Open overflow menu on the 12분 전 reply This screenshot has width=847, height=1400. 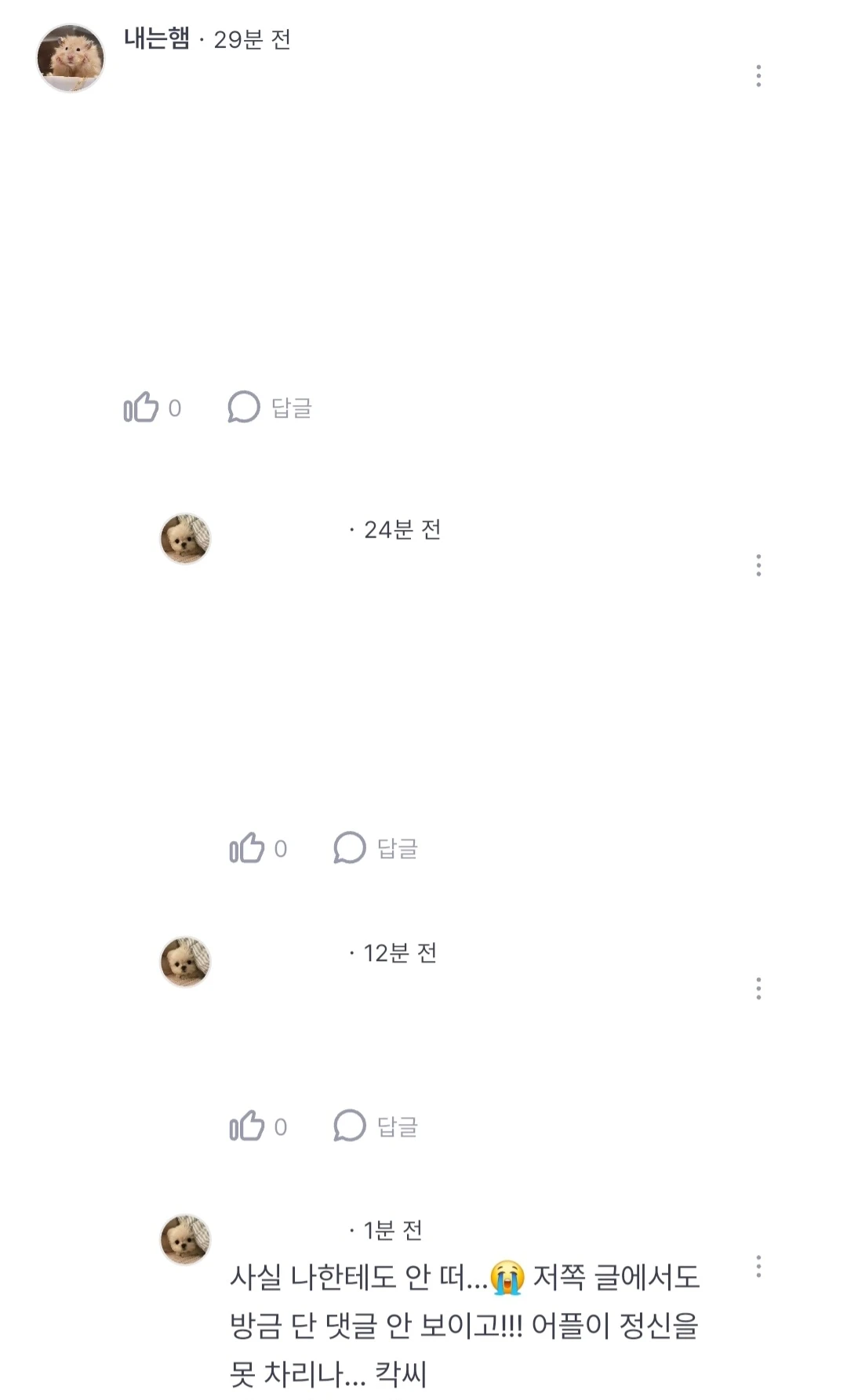pos(758,988)
